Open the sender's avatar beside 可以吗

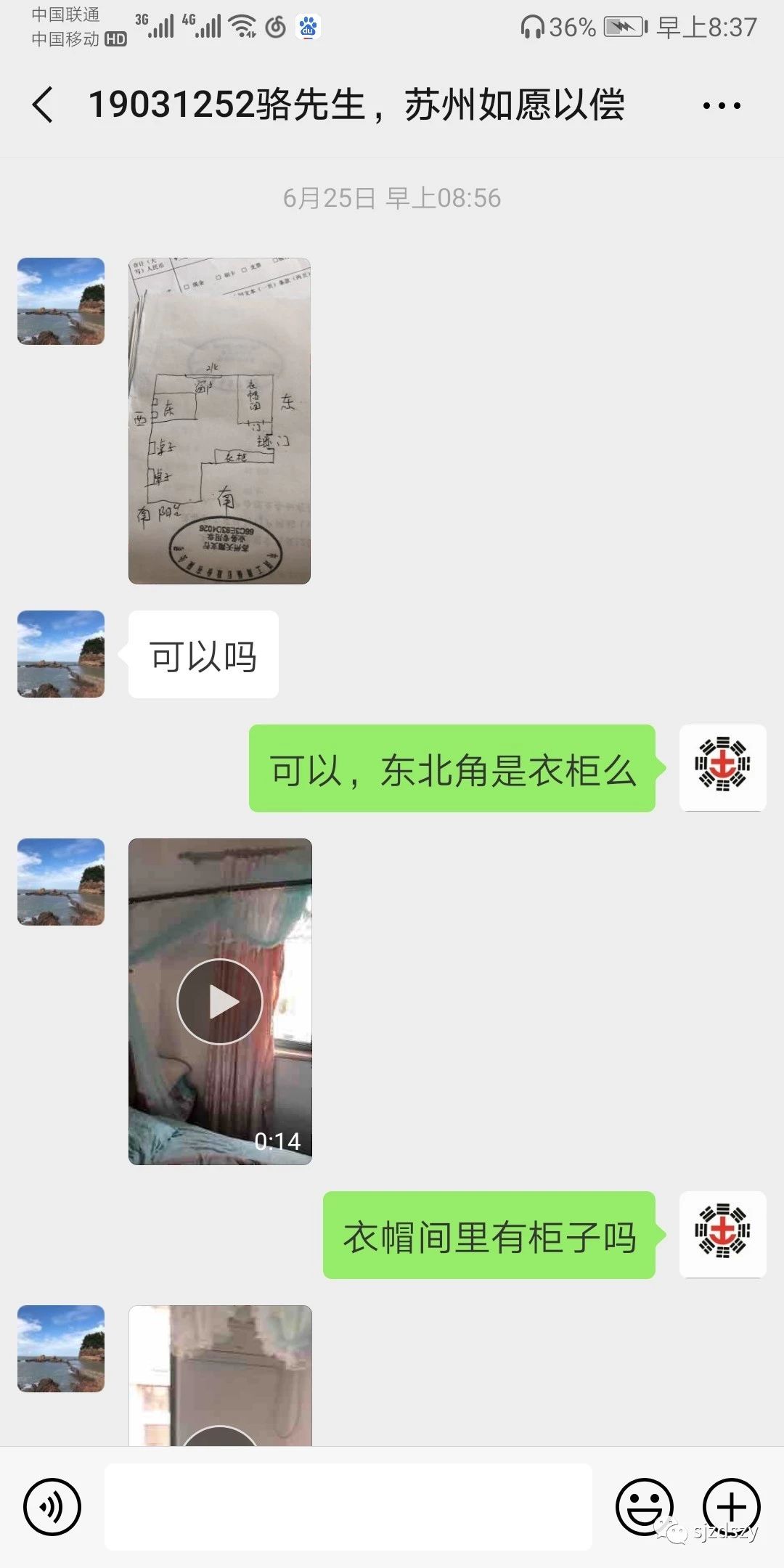coord(61,654)
